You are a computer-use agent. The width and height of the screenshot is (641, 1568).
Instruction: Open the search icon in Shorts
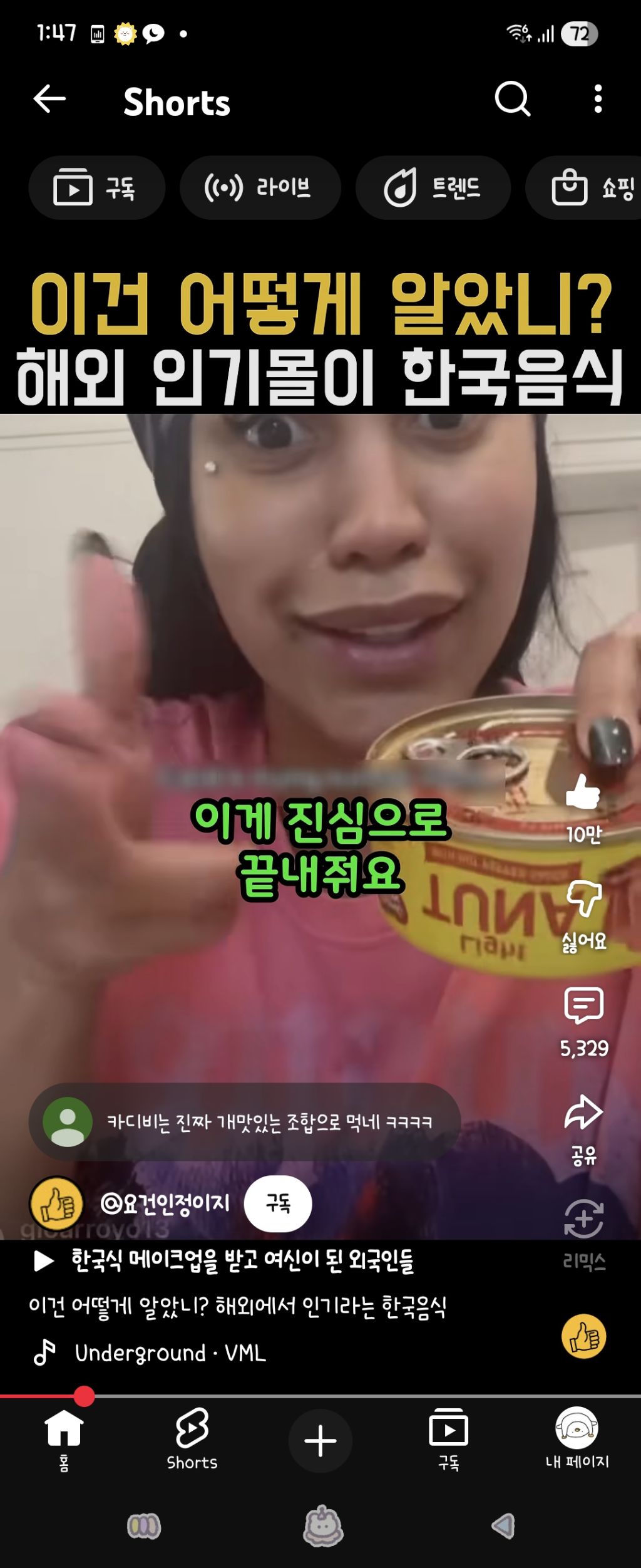point(513,99)
